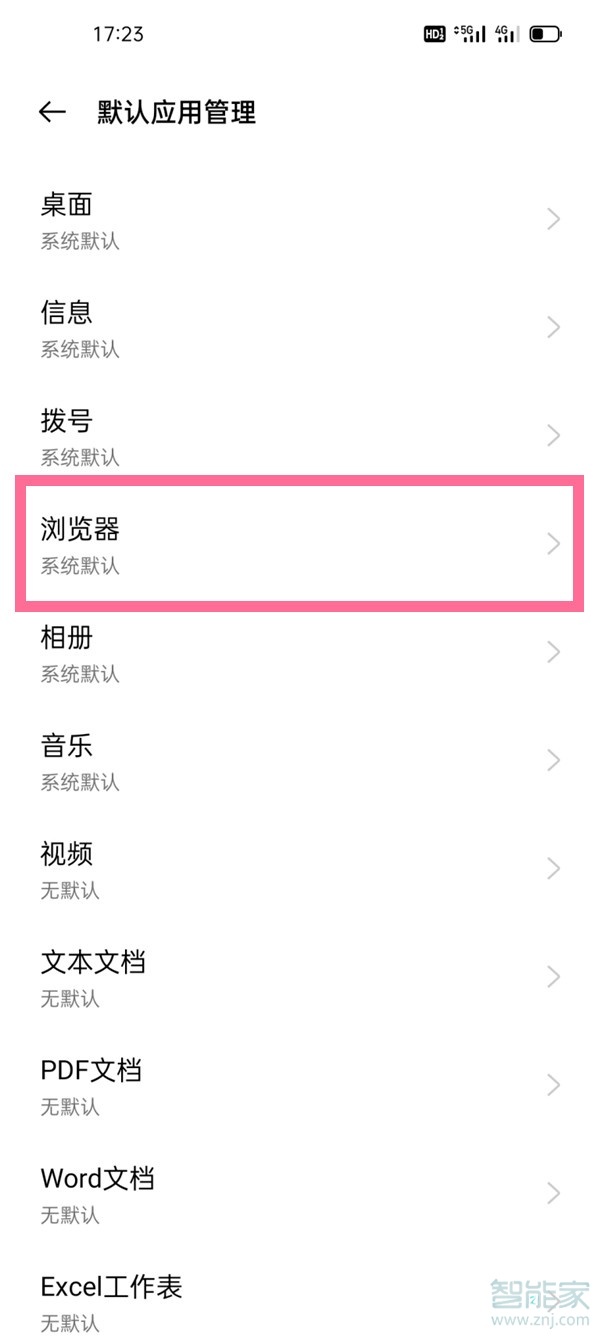The width and height of the screenshot is (600, 1339).
Task: Open the 信息 default app row
Action: (x=300, y=328)
